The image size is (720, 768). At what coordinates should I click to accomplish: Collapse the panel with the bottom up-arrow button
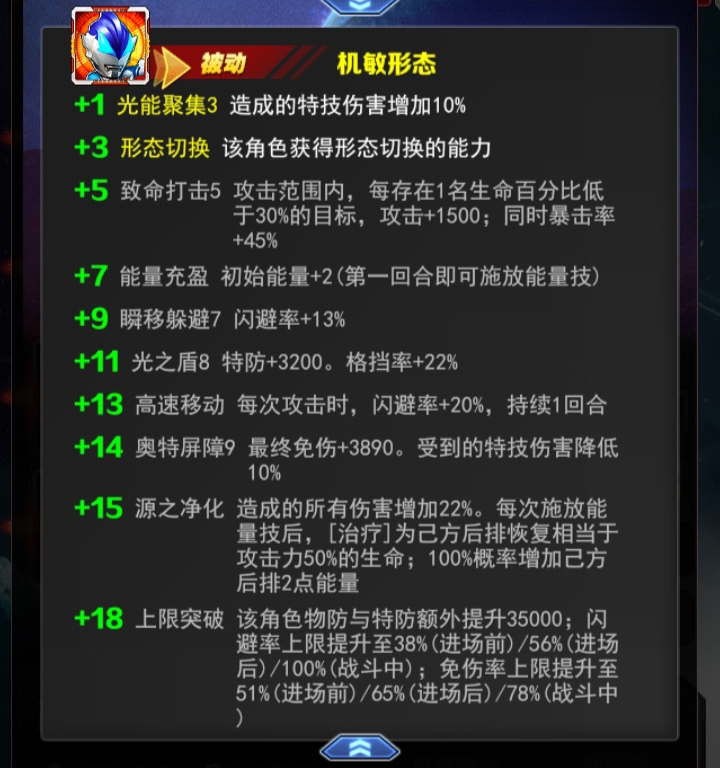(x=360, y=748)
